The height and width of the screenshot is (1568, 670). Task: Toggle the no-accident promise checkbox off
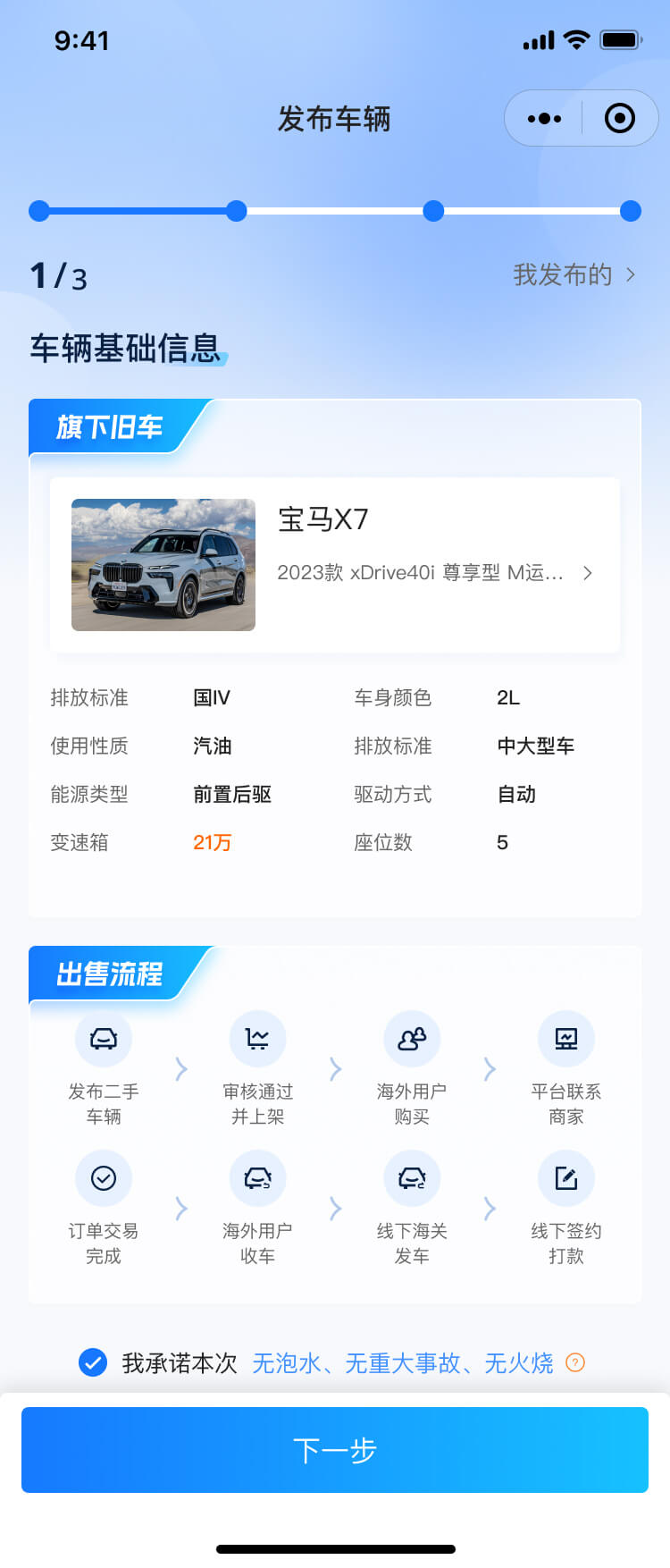point(92,1361)
